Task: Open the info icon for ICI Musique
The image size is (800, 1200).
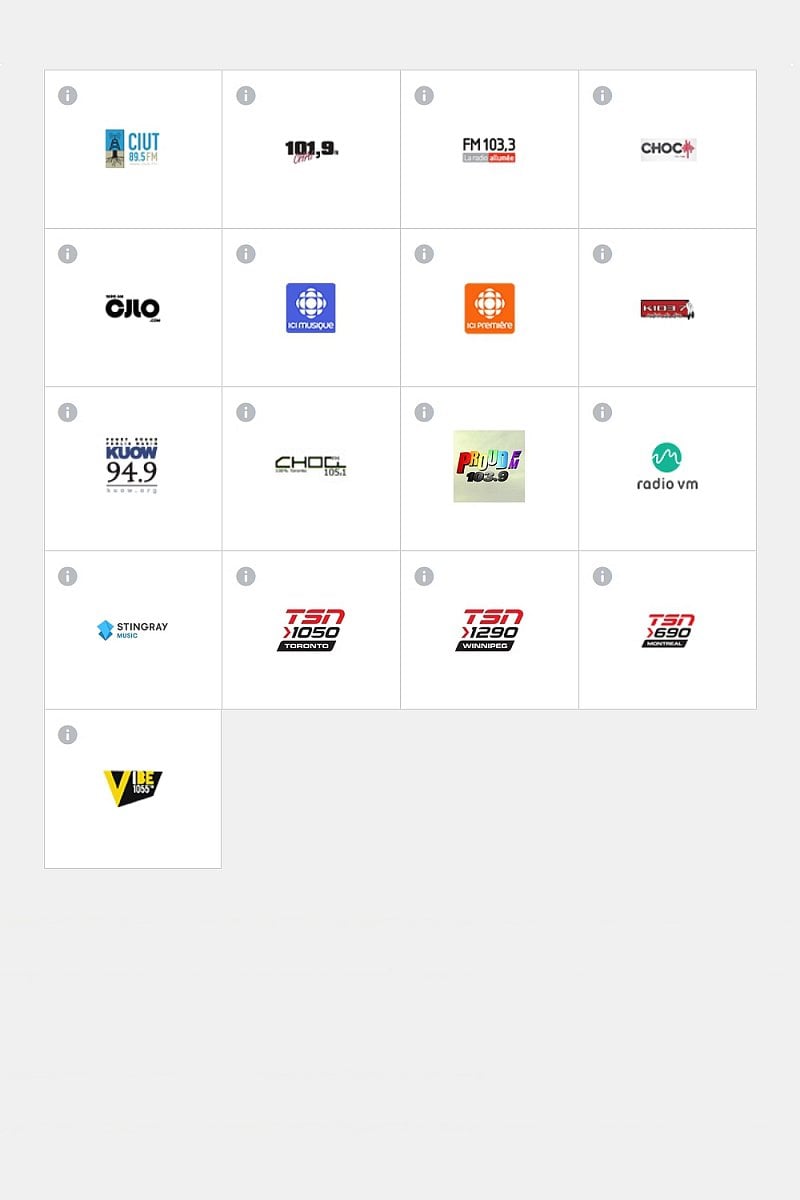Action: 245,253
